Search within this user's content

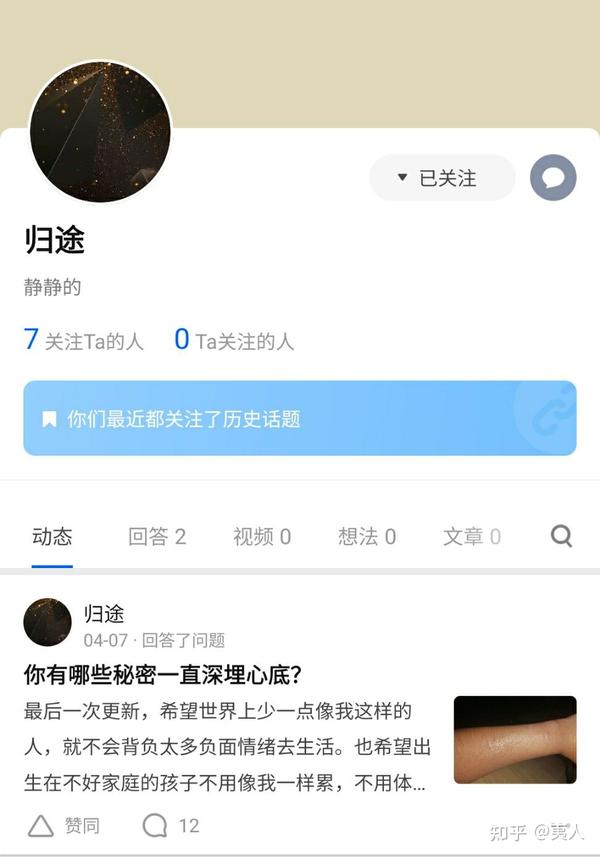point(562,537)
